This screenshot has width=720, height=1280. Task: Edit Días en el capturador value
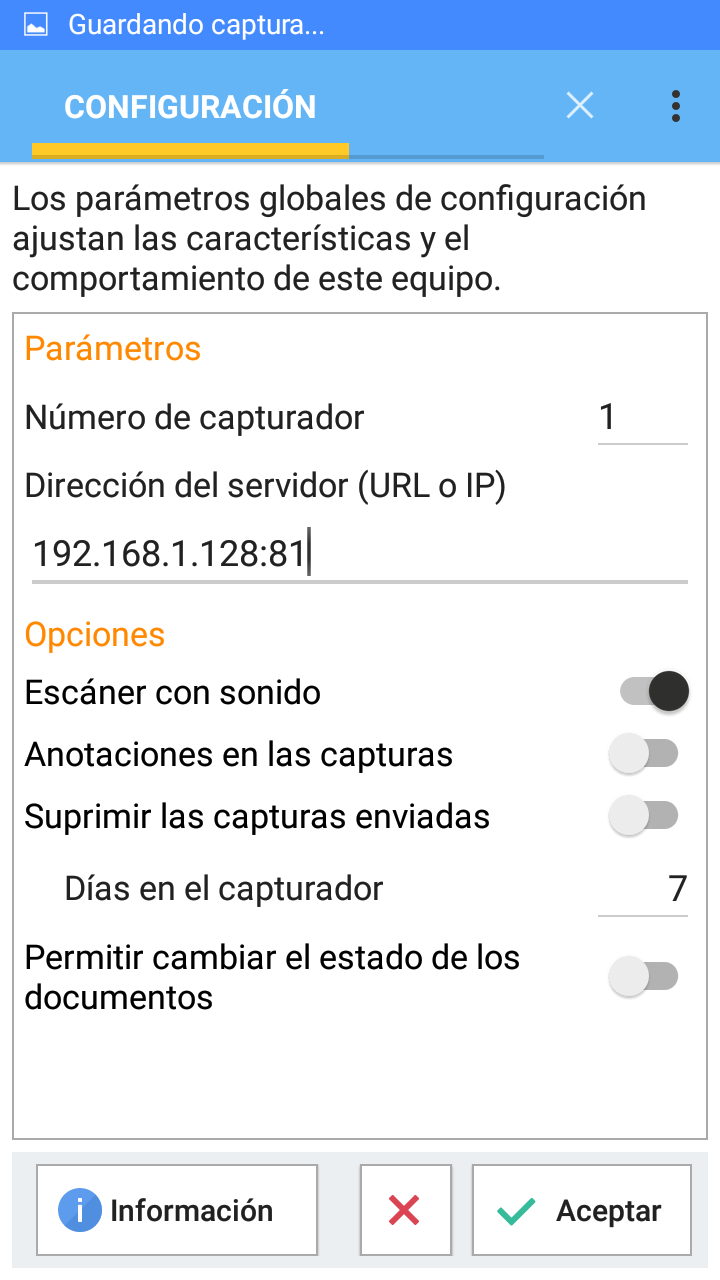[643, 888]
